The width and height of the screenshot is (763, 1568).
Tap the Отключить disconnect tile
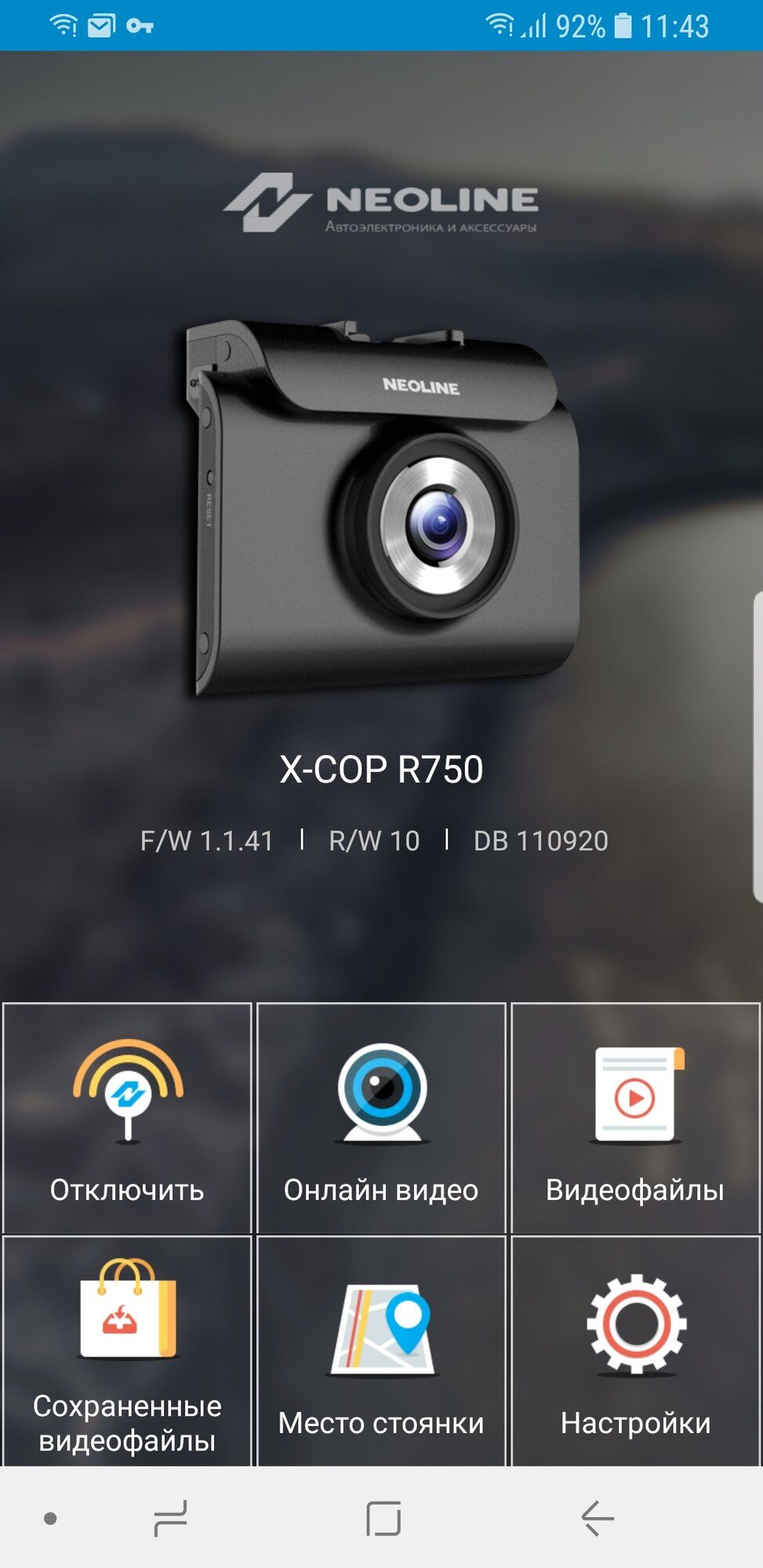pos(127,1117)
